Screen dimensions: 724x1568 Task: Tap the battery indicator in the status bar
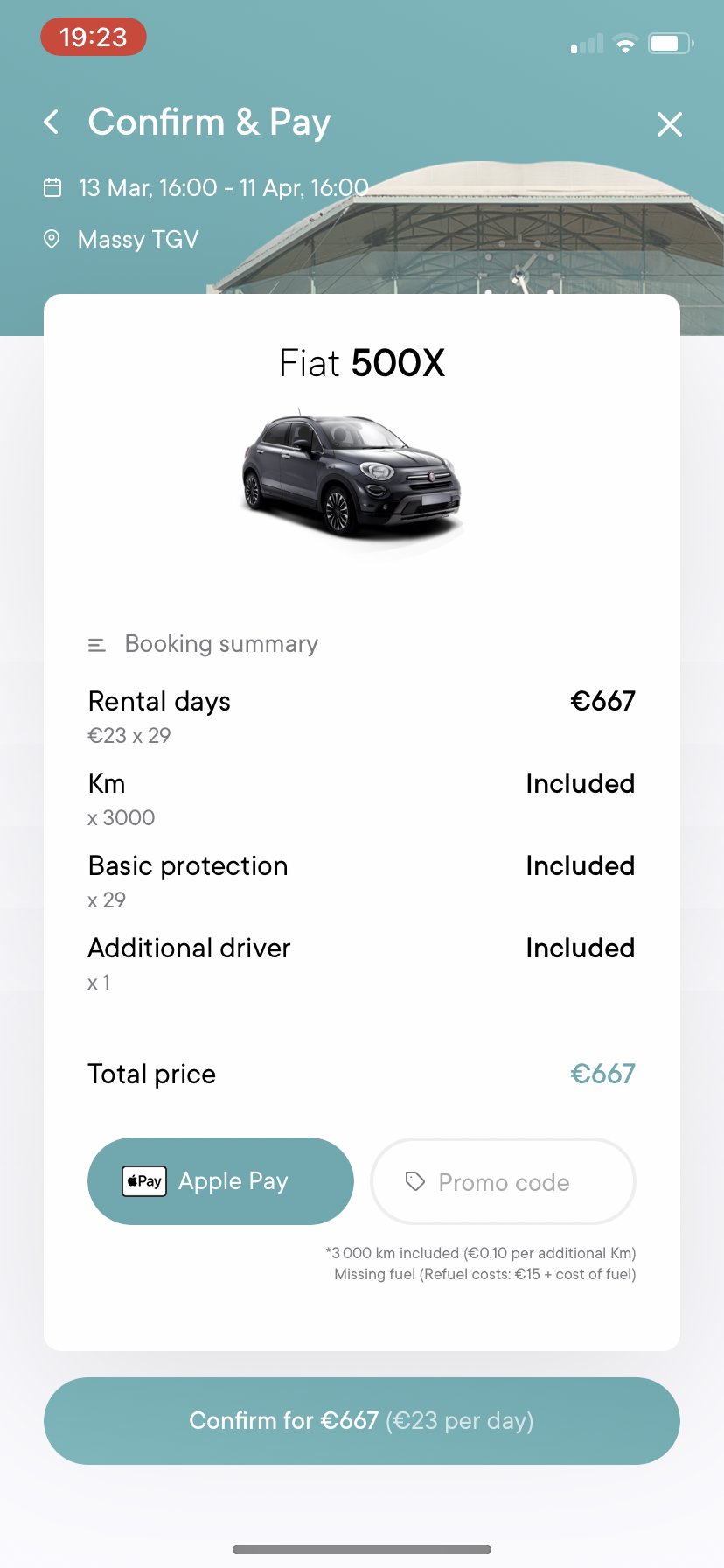pyautogui.click(x=669, y=42)
